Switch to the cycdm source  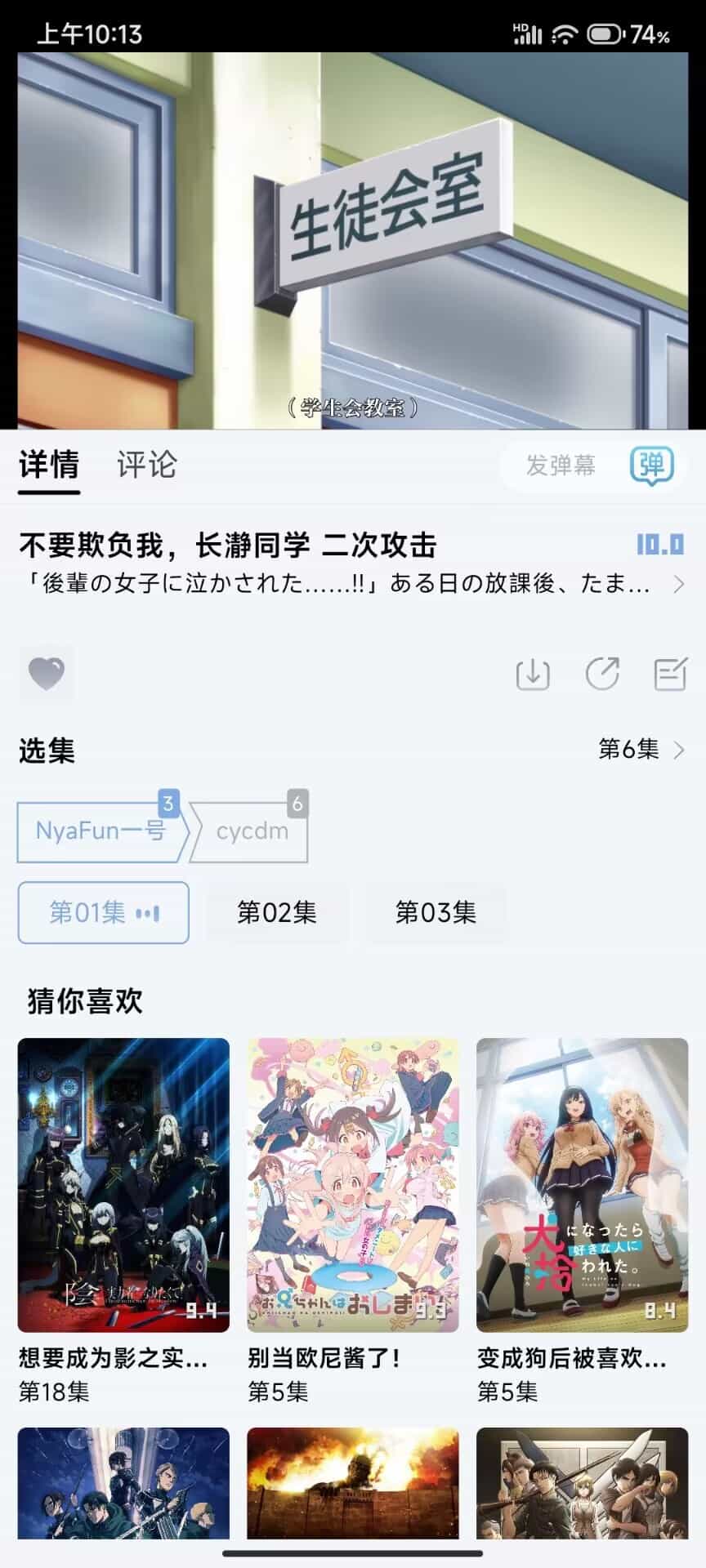point(252,831)
